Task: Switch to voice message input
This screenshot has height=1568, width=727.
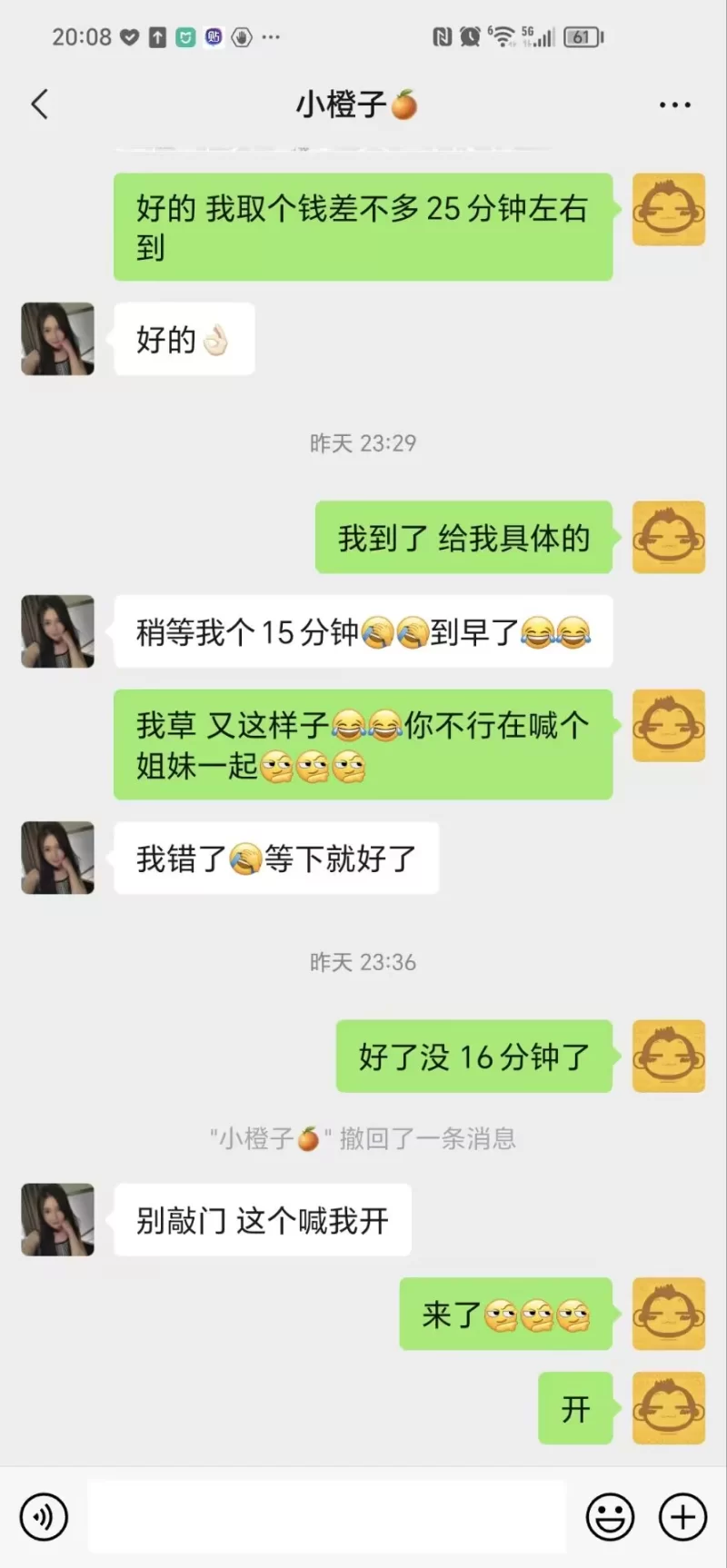Action: (x=44, y=1516)
